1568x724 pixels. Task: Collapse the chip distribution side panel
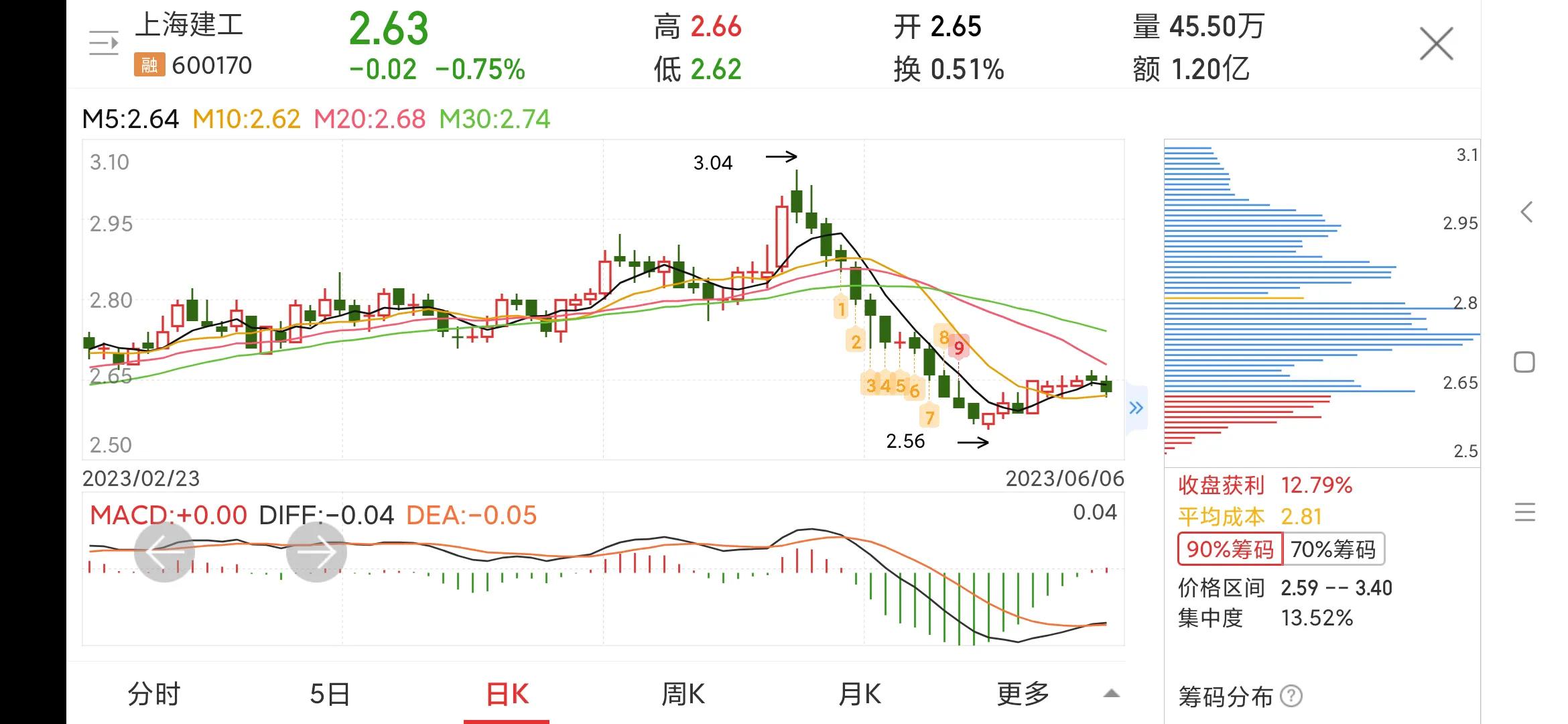pos(1136,408)
